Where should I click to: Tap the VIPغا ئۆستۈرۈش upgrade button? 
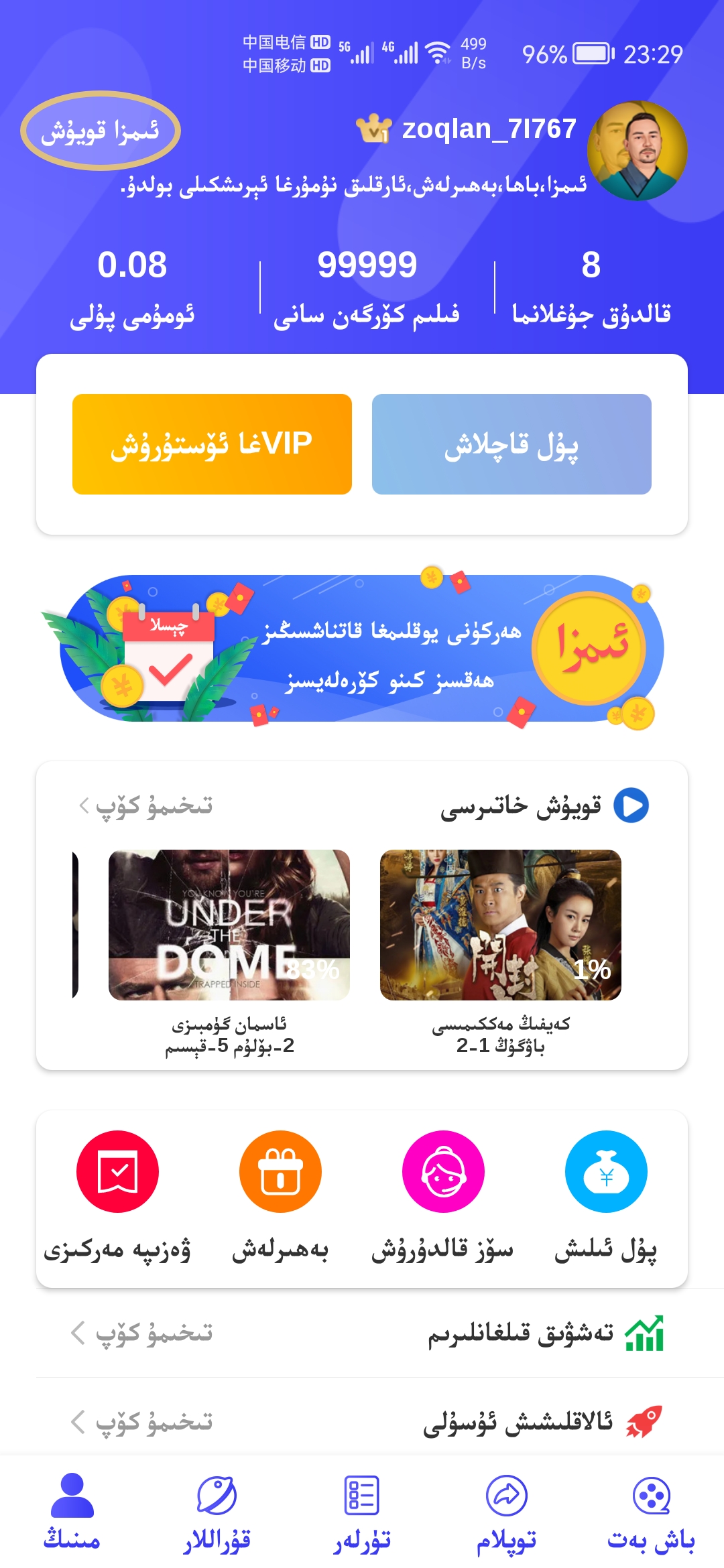click(212, 444)
